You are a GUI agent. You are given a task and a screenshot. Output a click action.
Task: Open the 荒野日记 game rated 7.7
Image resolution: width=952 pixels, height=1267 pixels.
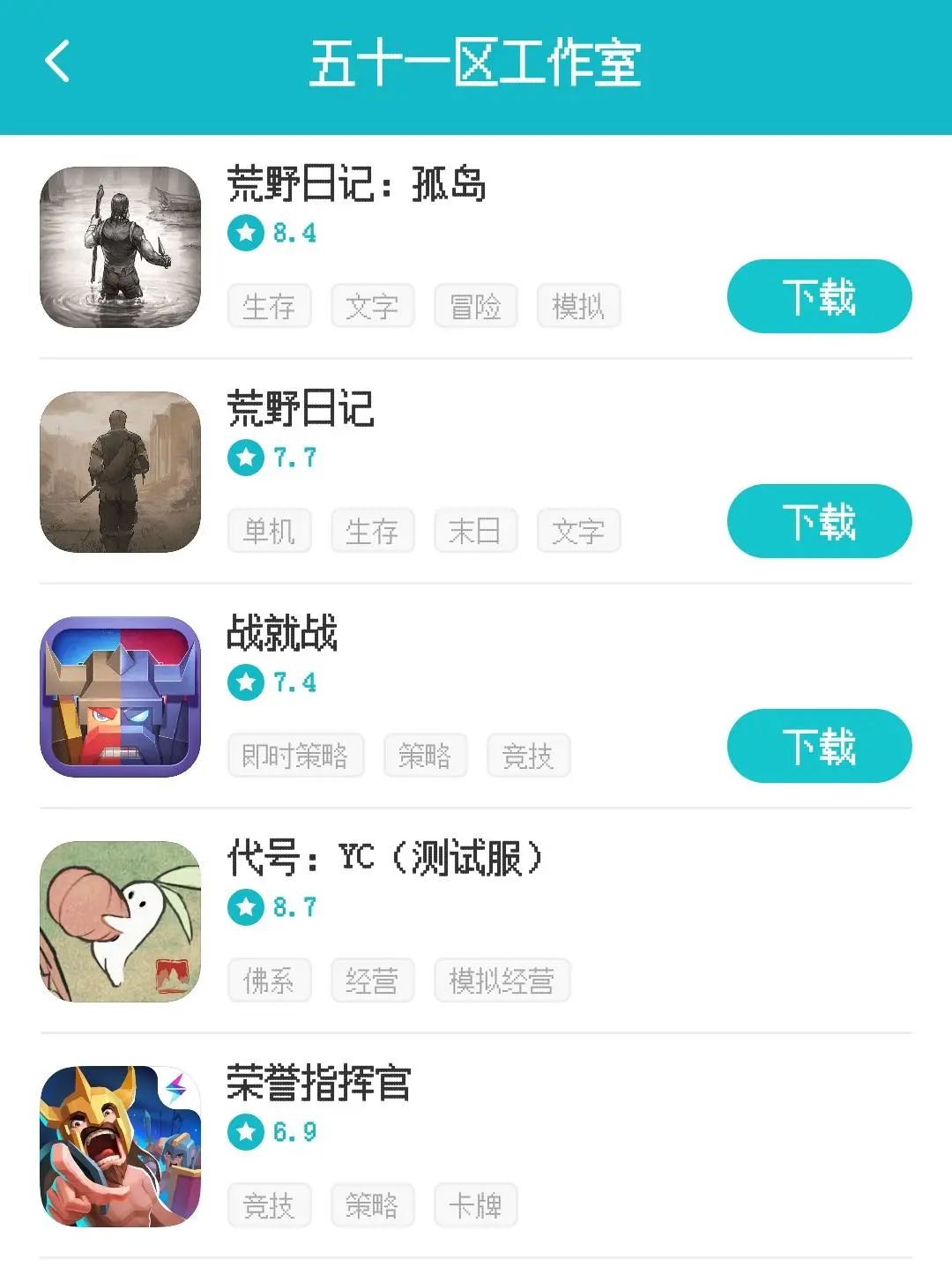(300, 409)
